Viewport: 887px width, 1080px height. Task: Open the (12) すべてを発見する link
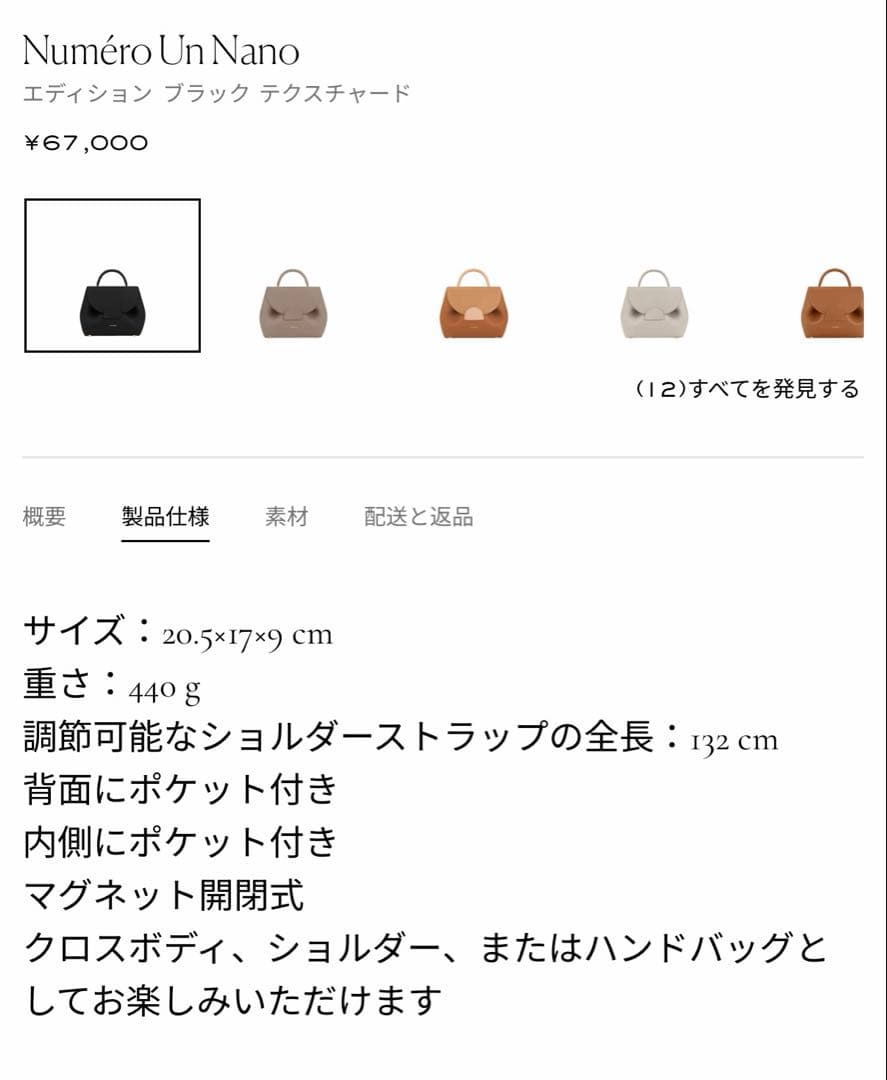click(x=747, y=389)
